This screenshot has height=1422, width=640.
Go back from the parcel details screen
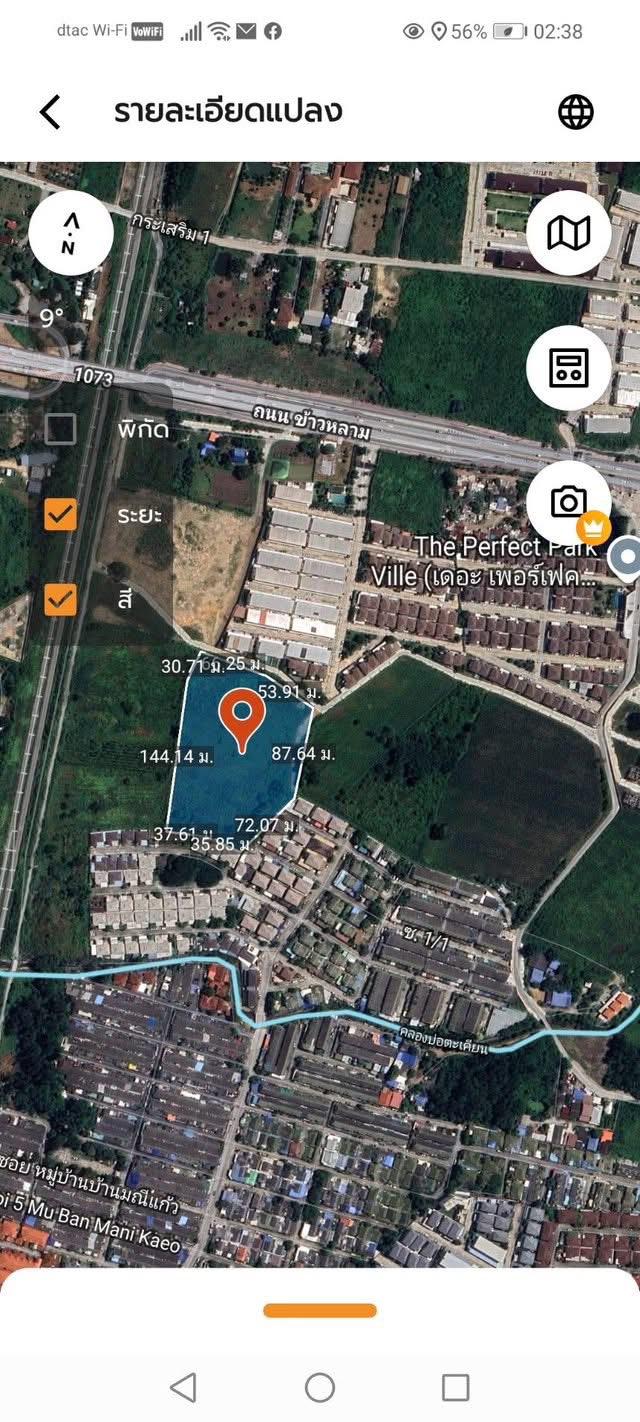coord(50,112)
